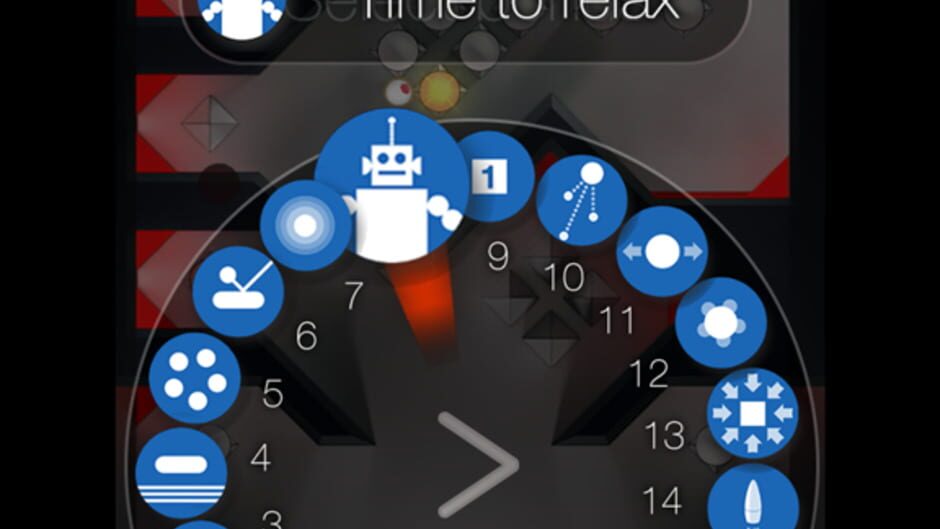940x529 pixels.
Task: Choose the ball surrounded by petals icon
Action: point(721,323)
